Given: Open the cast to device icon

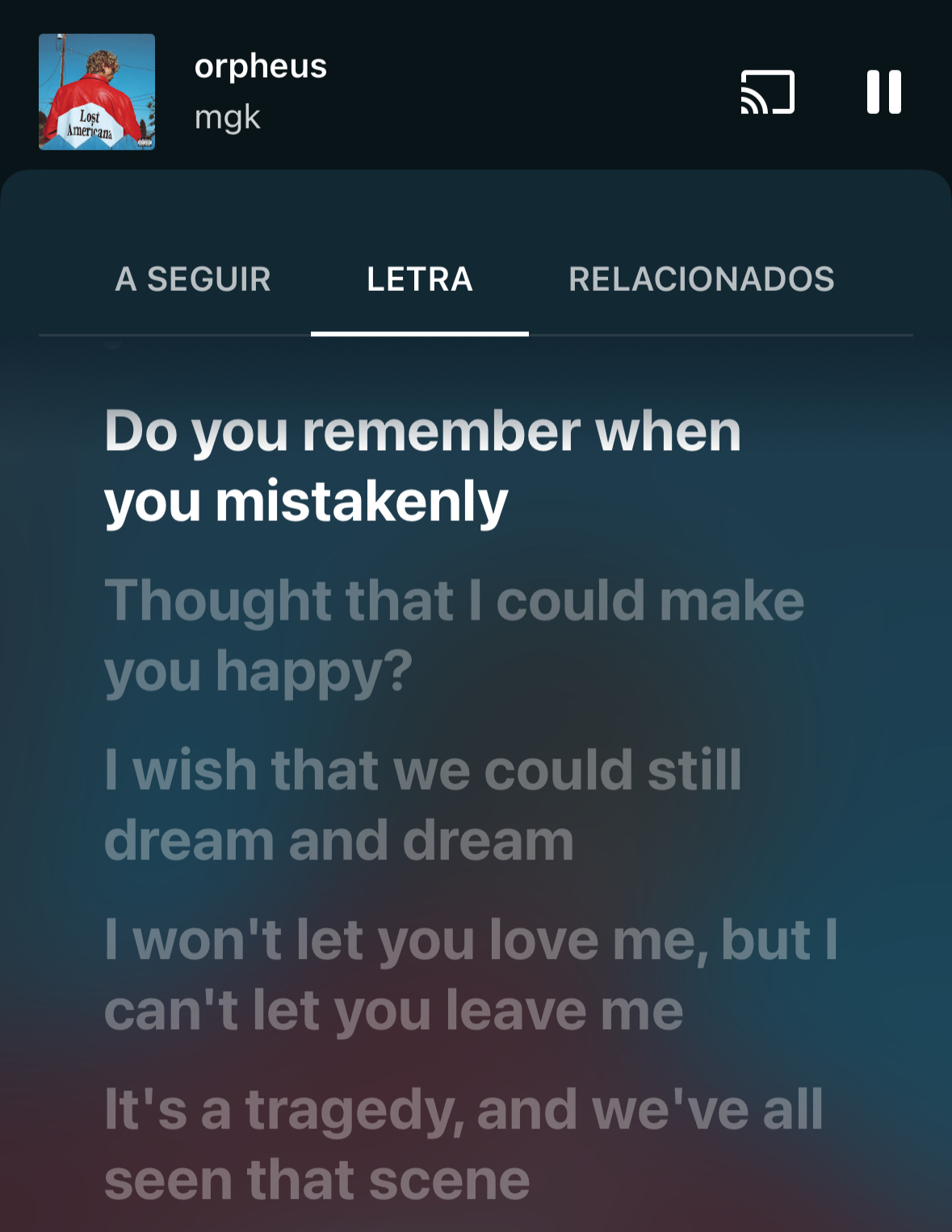Looking at the screenshot, I should tap(767, 92).
